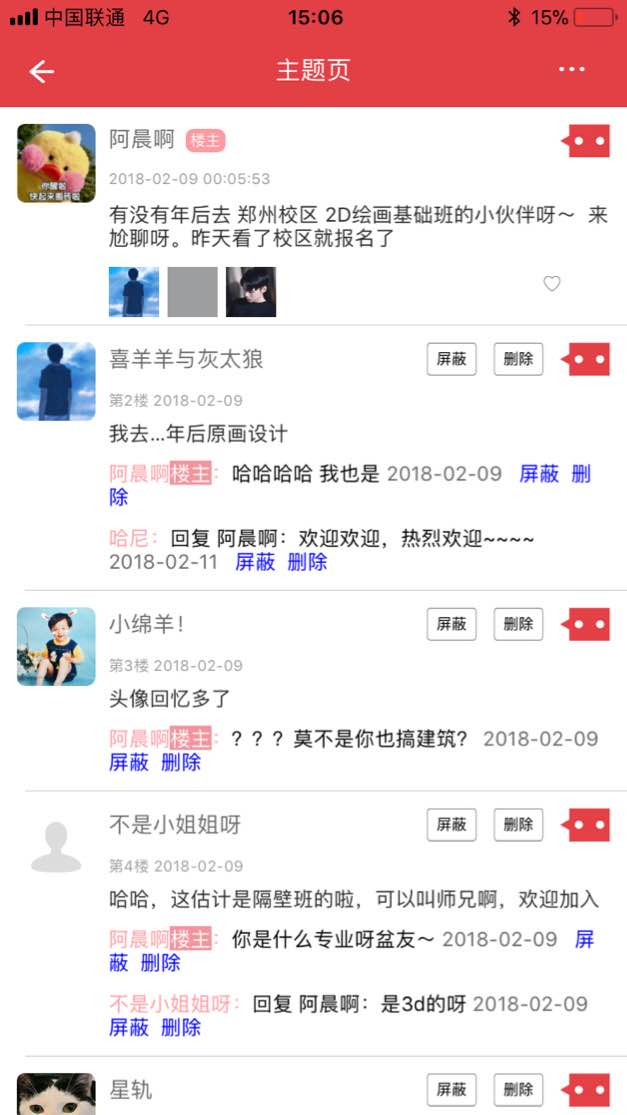Block 小绵羊!'s comment using 屏蔽 button

[451, 624]
